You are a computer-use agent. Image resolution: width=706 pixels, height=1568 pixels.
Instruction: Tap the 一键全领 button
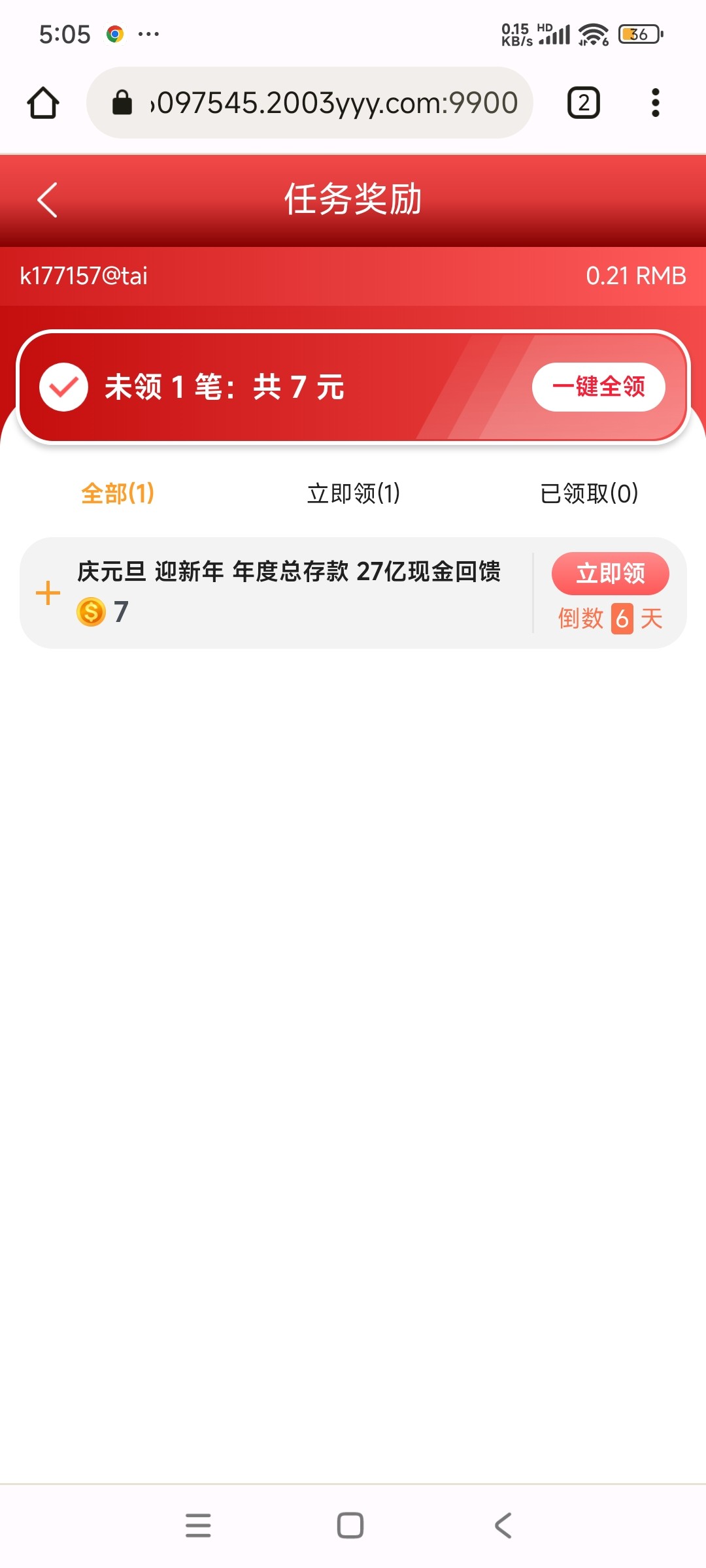[x=598, y=387]
